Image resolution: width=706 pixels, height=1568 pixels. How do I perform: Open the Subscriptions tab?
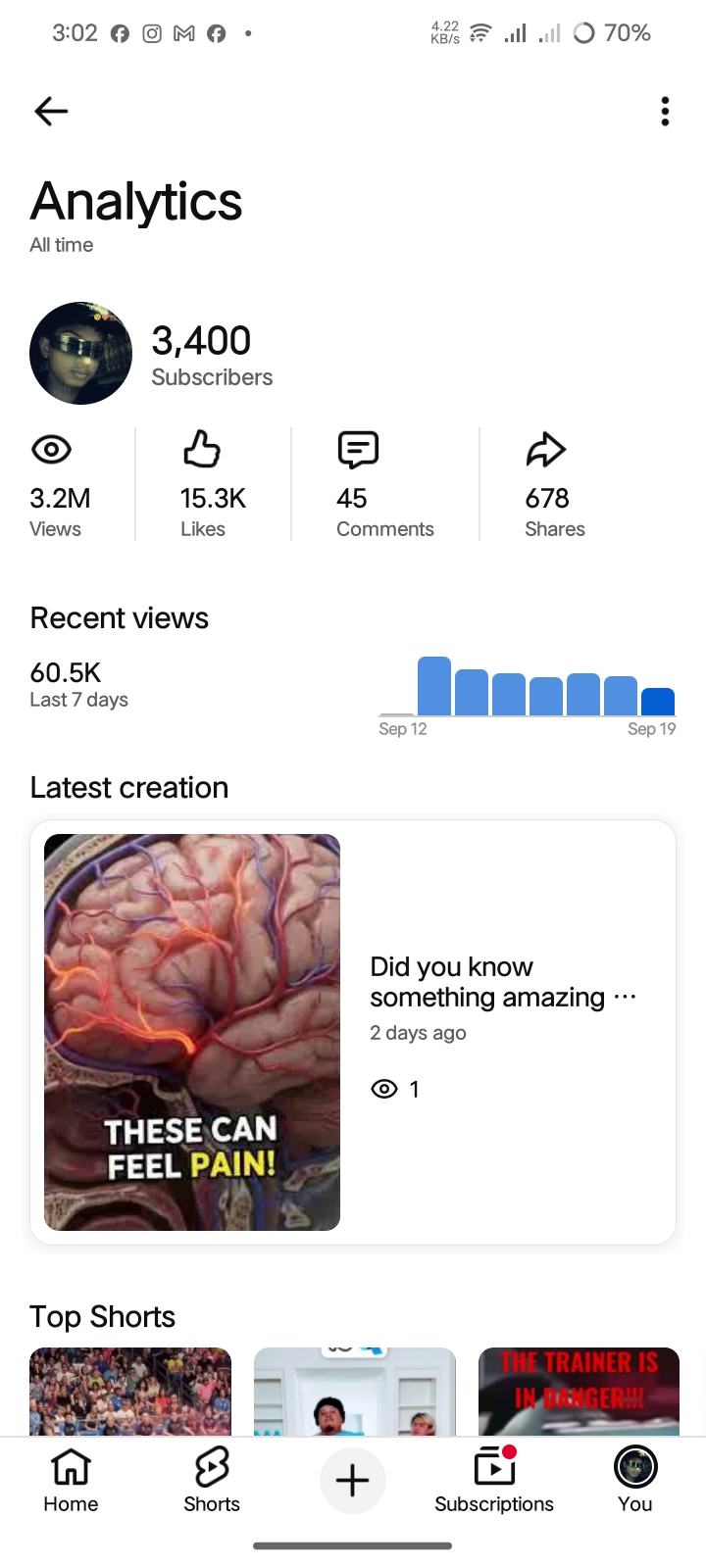coord(494,1480)
